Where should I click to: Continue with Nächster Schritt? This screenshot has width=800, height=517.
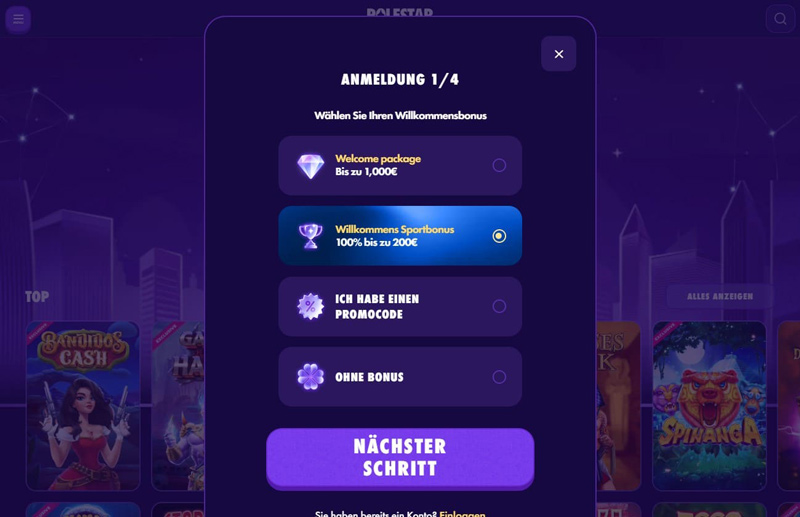400,458
